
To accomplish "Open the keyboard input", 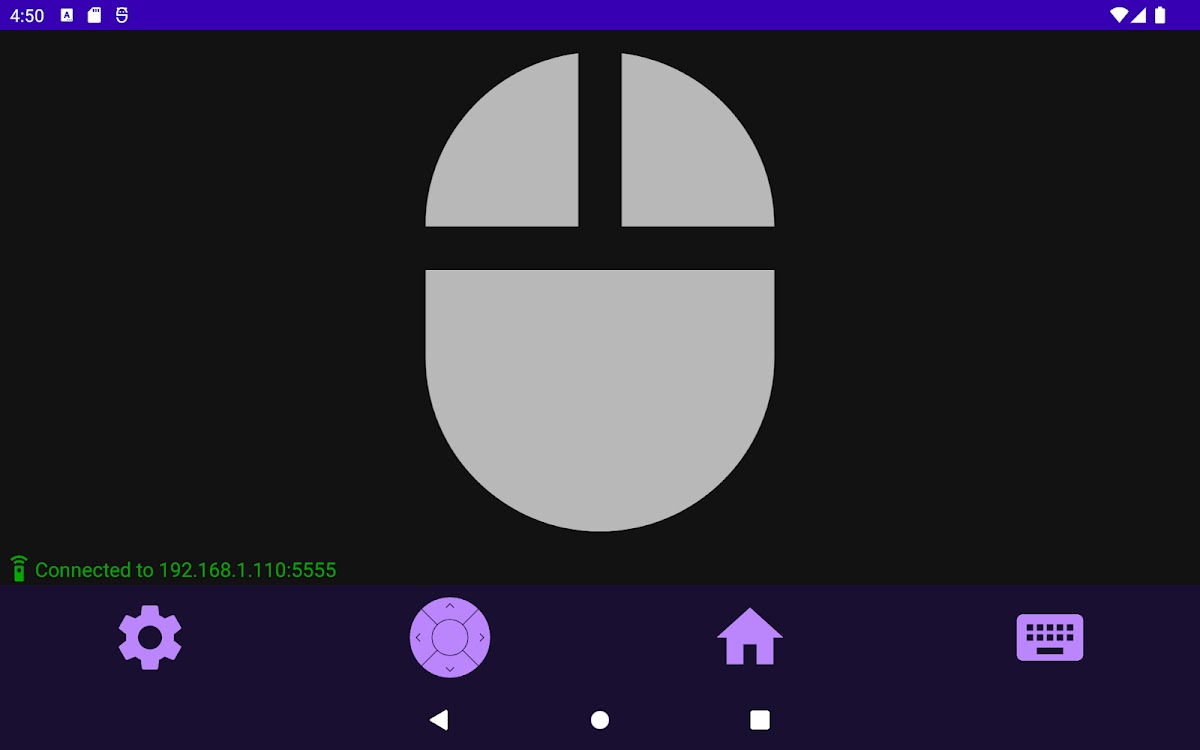I will (x=1049, y=637).
